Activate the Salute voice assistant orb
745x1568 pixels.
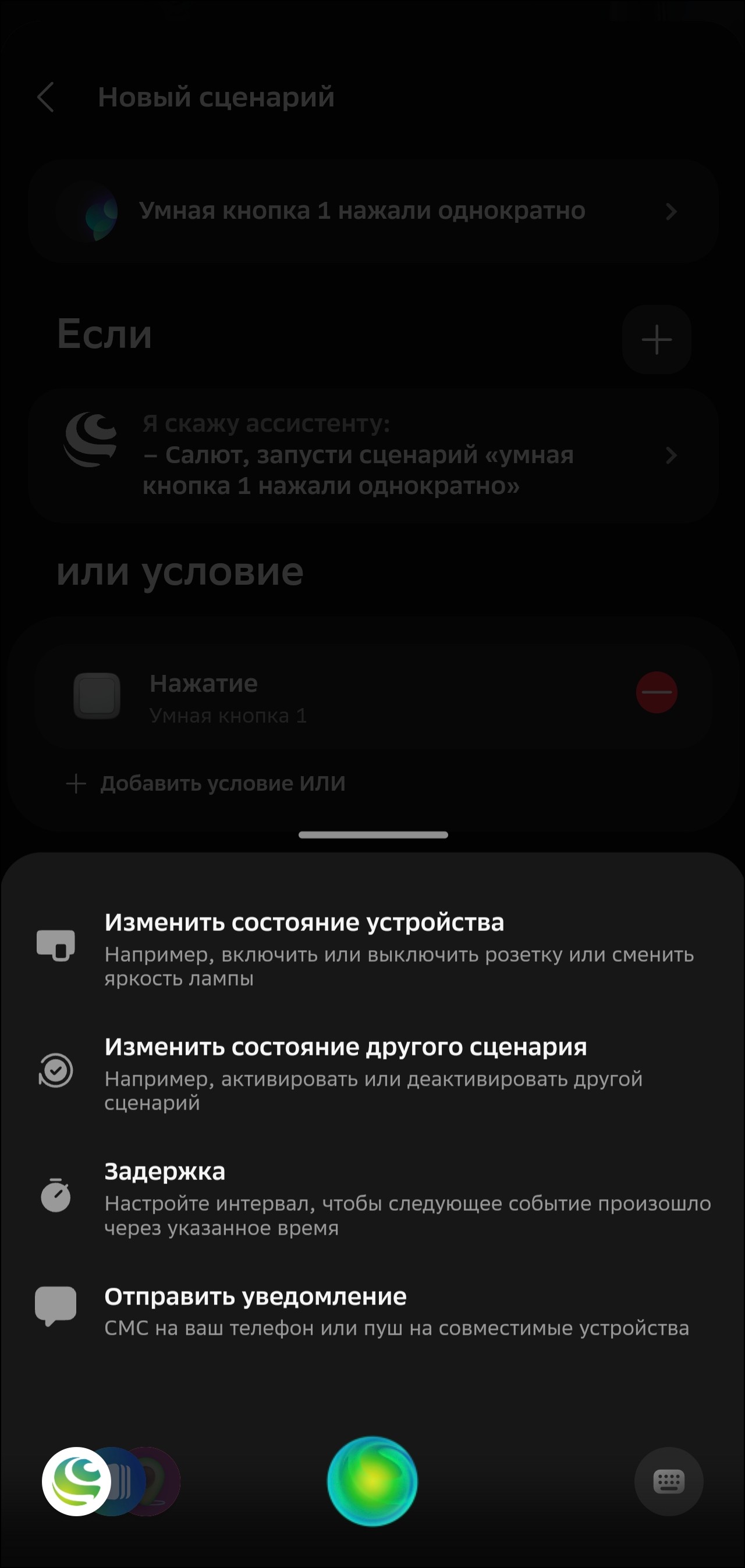[372, 1481]
